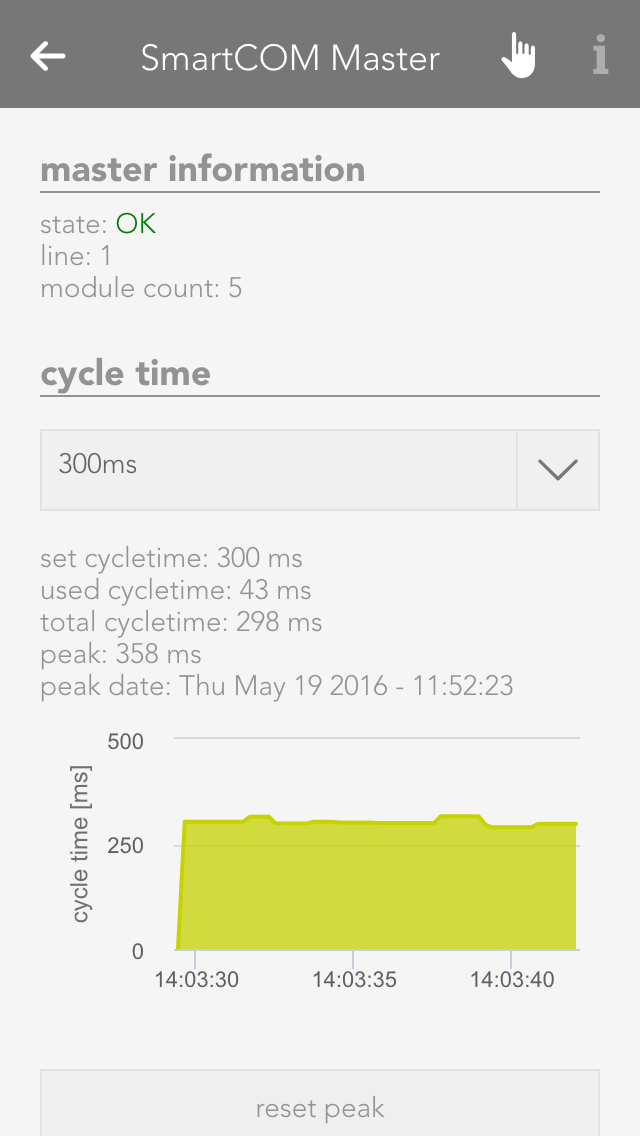Tap the reset peak button

(x=320, y=1107)
